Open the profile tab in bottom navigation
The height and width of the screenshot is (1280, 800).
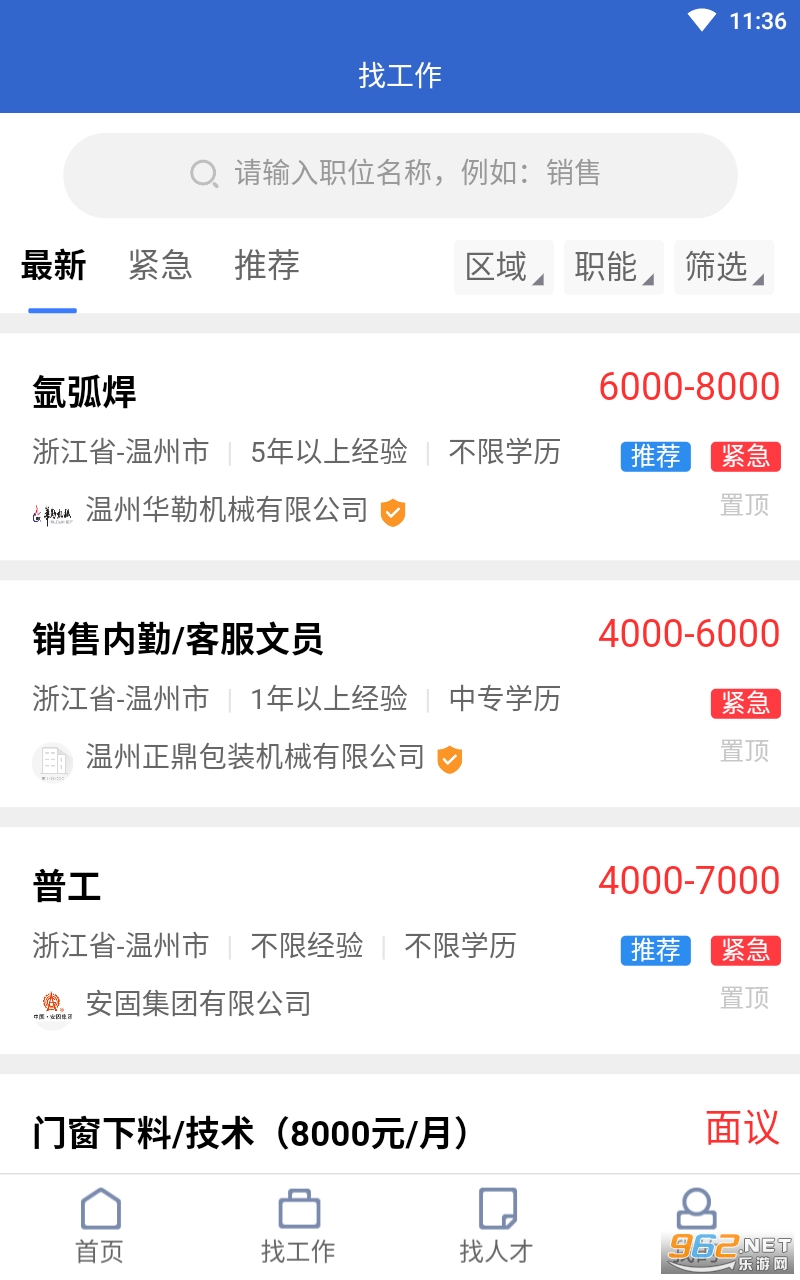click(x=696, y=1215)
